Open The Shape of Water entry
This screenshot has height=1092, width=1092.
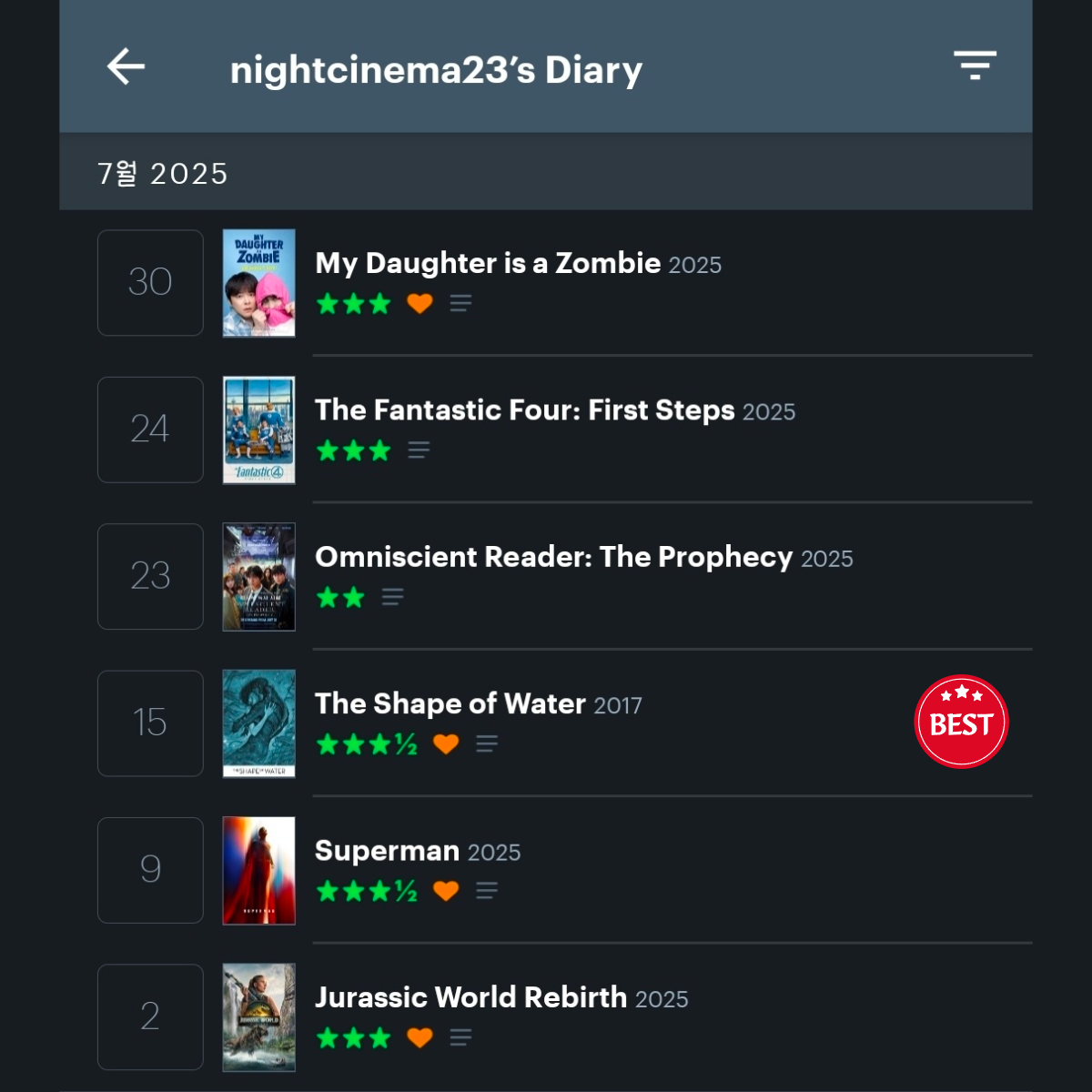pyautogui.click(x=450, y=704)
